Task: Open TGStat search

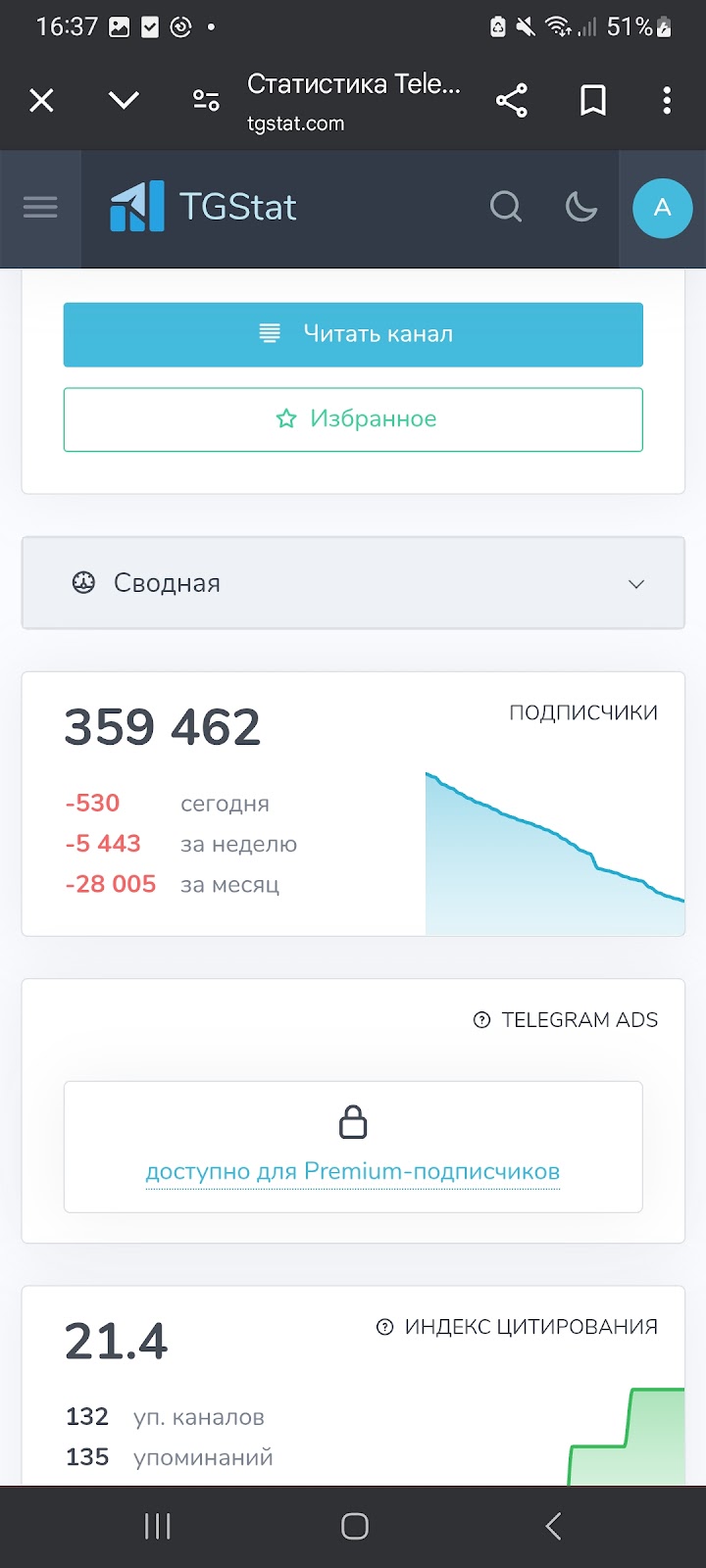Action: (506, 208)
